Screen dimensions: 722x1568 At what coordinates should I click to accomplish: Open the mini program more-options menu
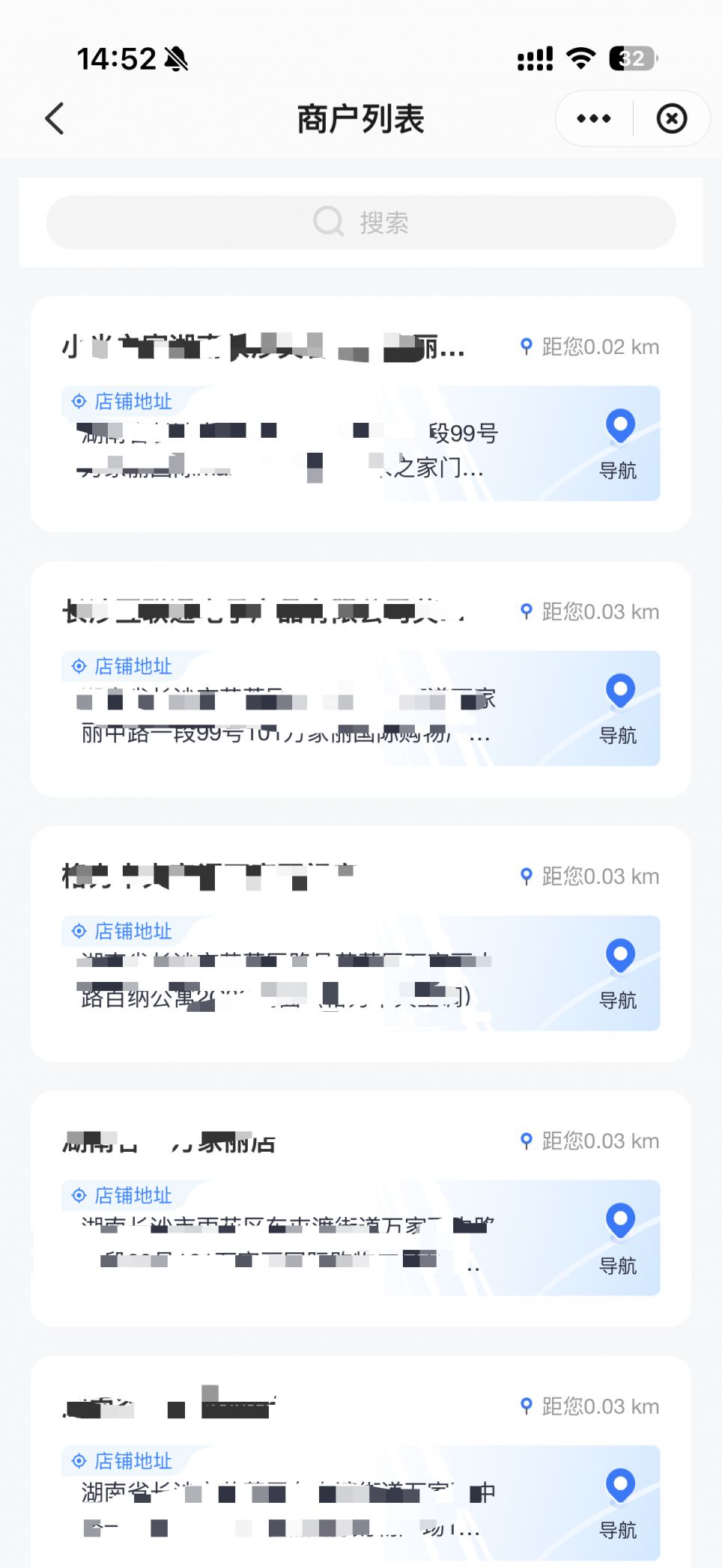[x=594, y=119]
